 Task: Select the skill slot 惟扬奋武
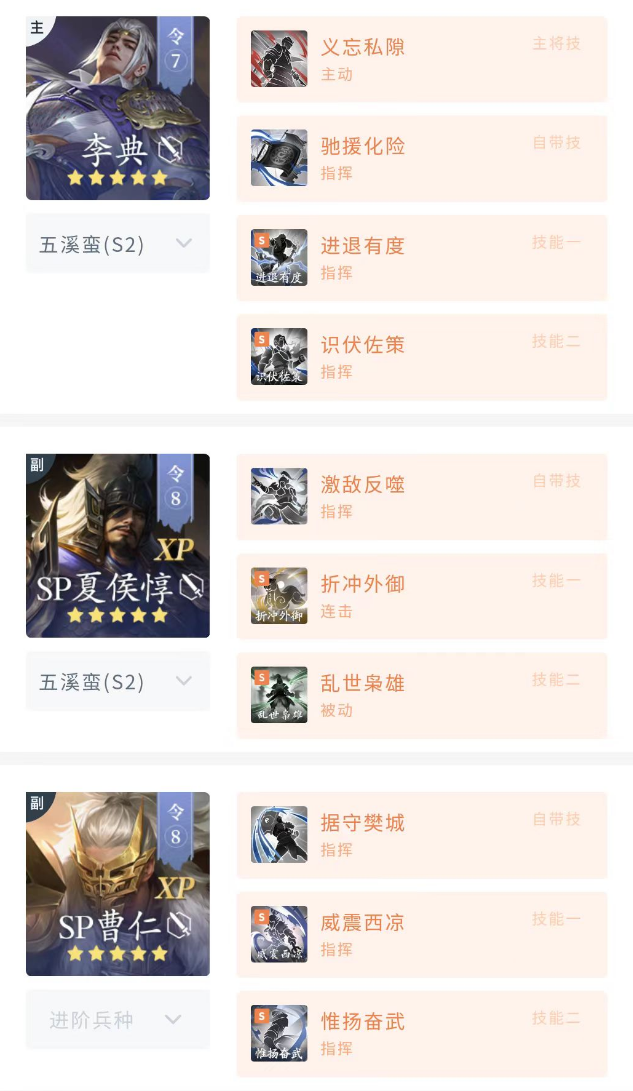(x=421, y=1032)
